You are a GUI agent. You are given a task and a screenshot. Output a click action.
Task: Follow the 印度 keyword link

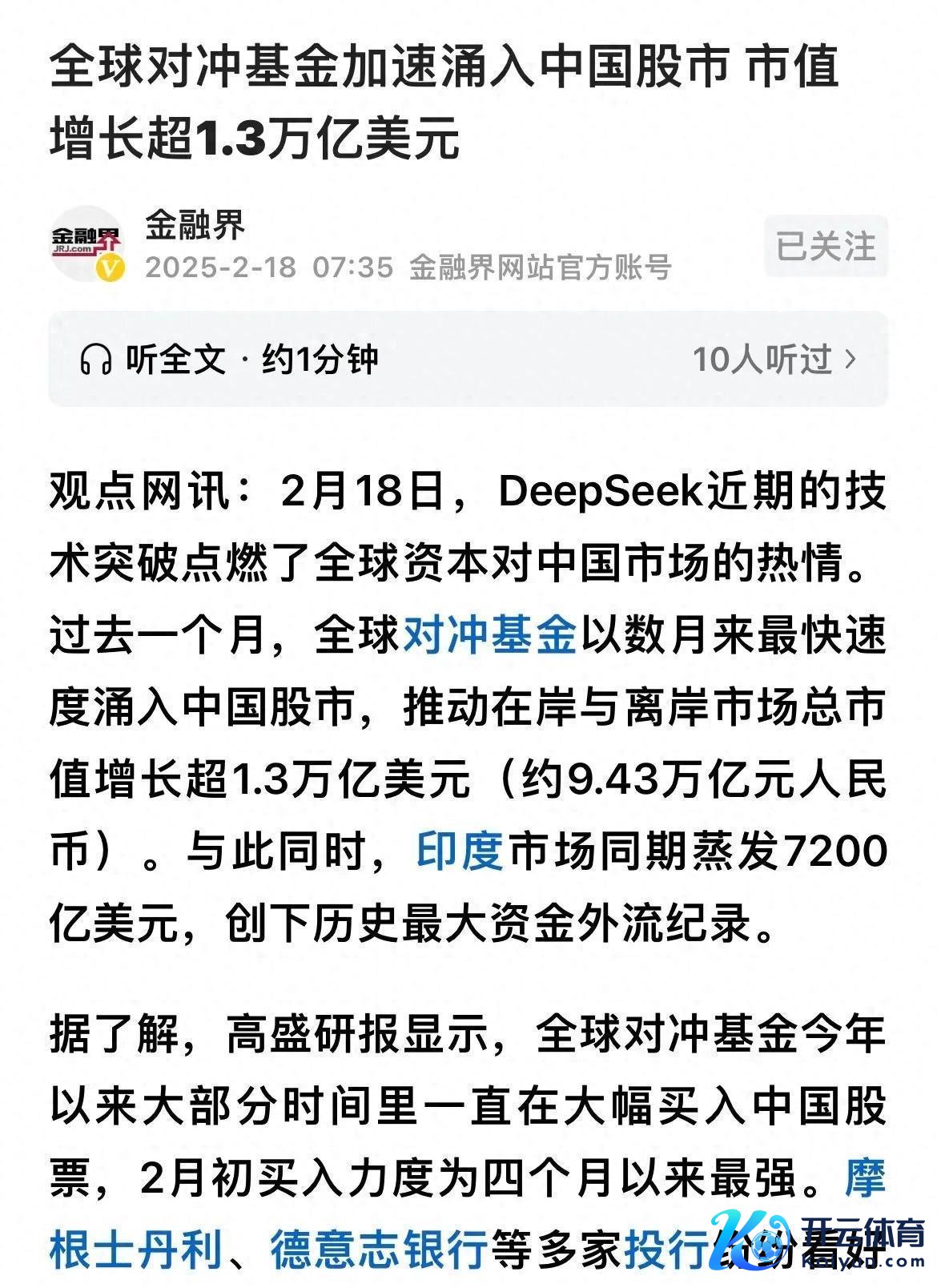click(460, 851)
